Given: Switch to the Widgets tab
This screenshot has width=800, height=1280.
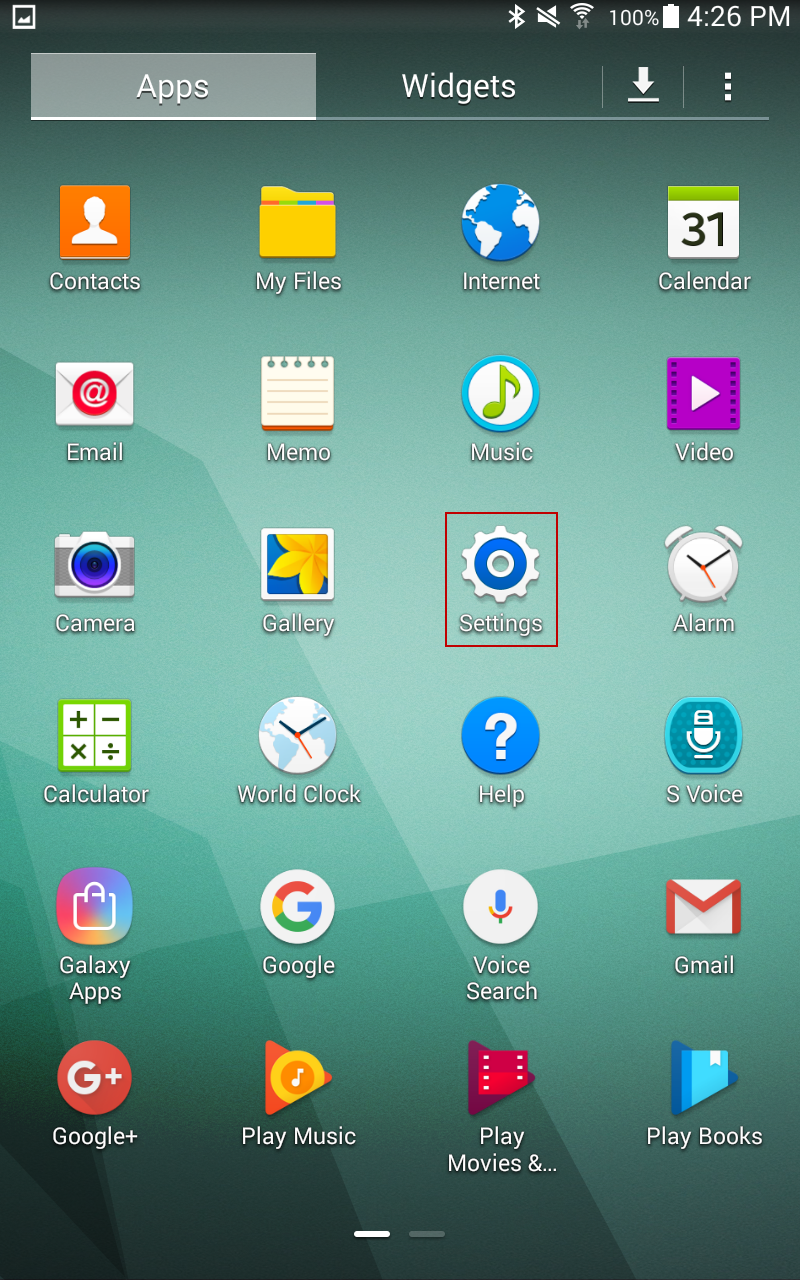Looking at the screenshot, I should (458, 87).
